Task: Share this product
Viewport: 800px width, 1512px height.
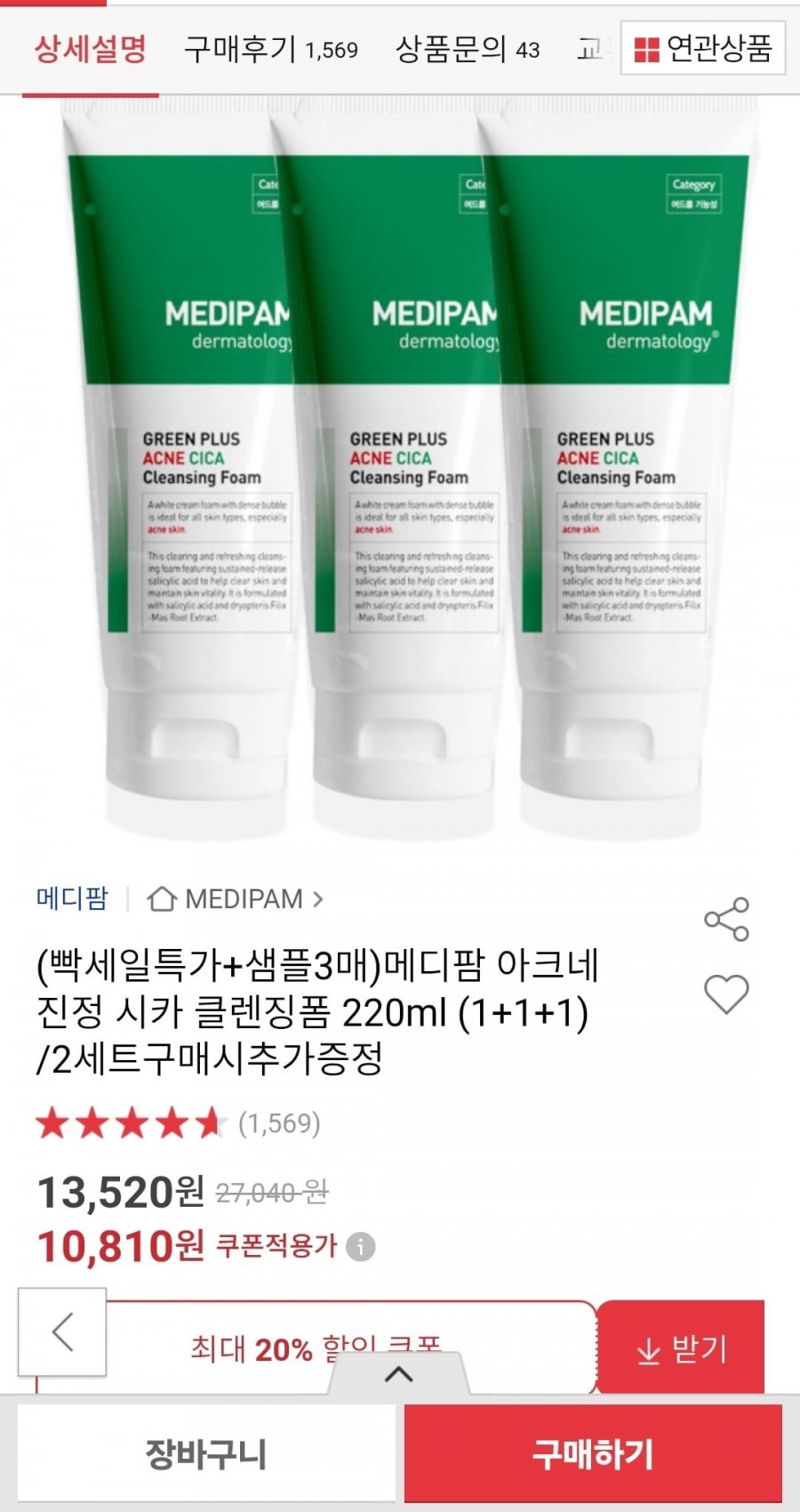Action: 726,919
